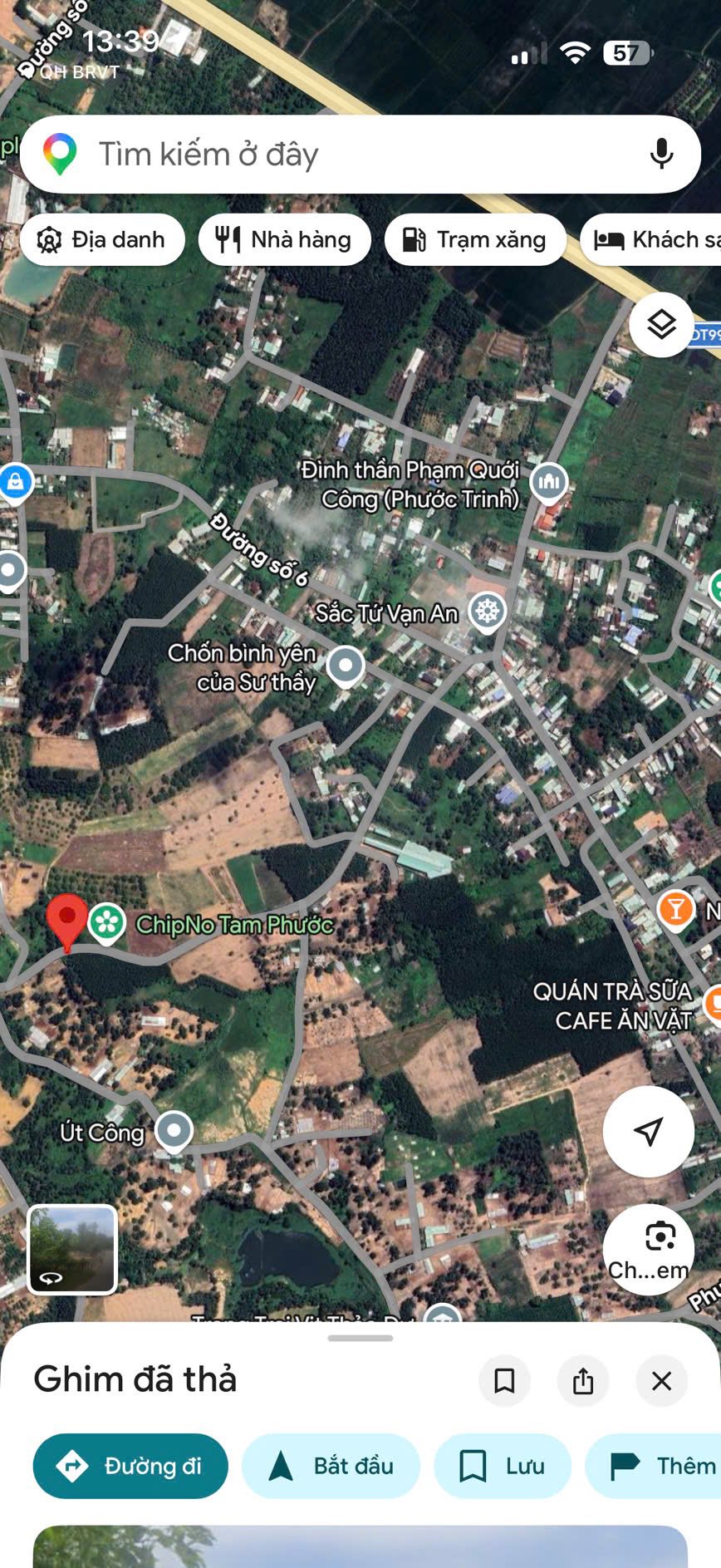Filter map by "Nhà hàng"

tap(284, 240)
